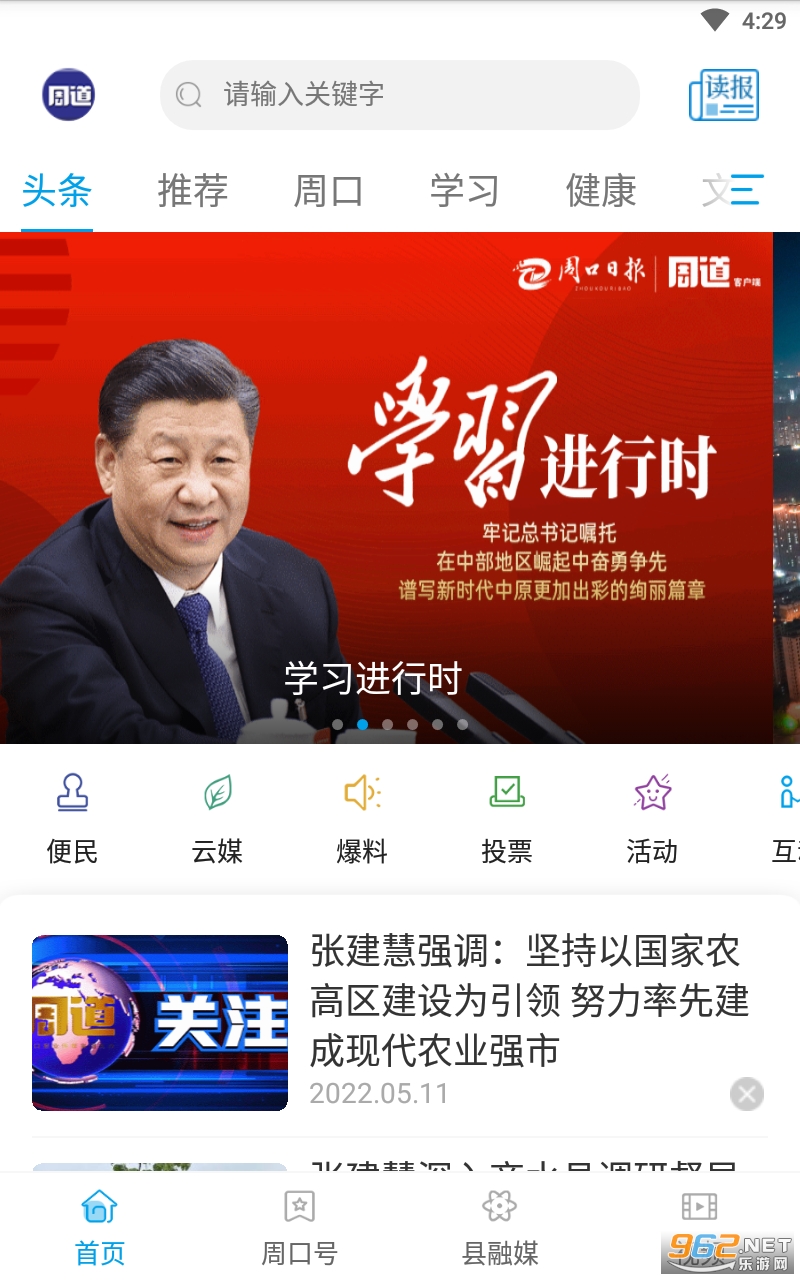800x1280 pixels.
Task: Tap the keyword search field
Action: (x=400, y=95)
